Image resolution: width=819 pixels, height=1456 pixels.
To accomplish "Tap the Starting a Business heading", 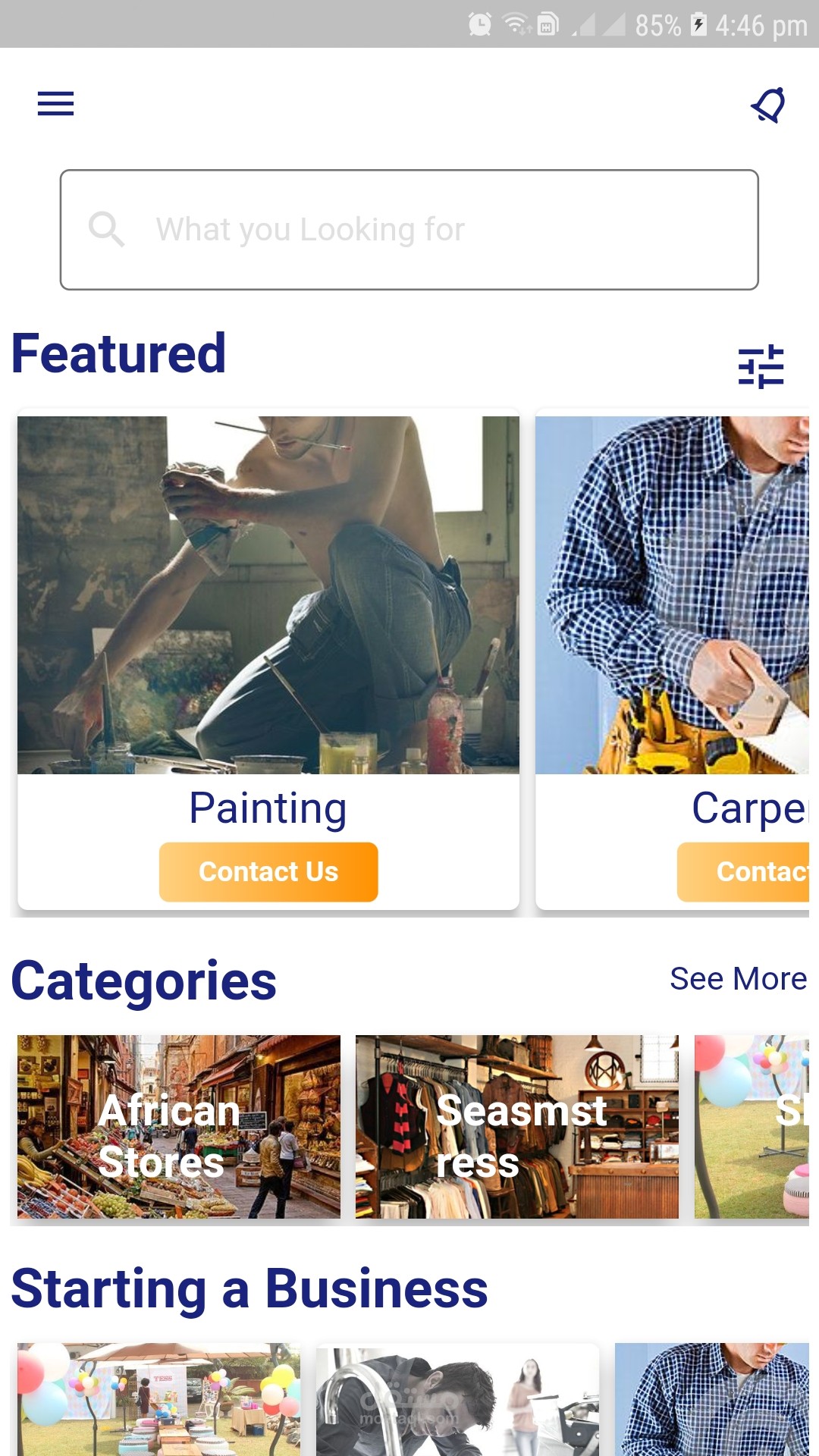I will tap(250, 1285).
